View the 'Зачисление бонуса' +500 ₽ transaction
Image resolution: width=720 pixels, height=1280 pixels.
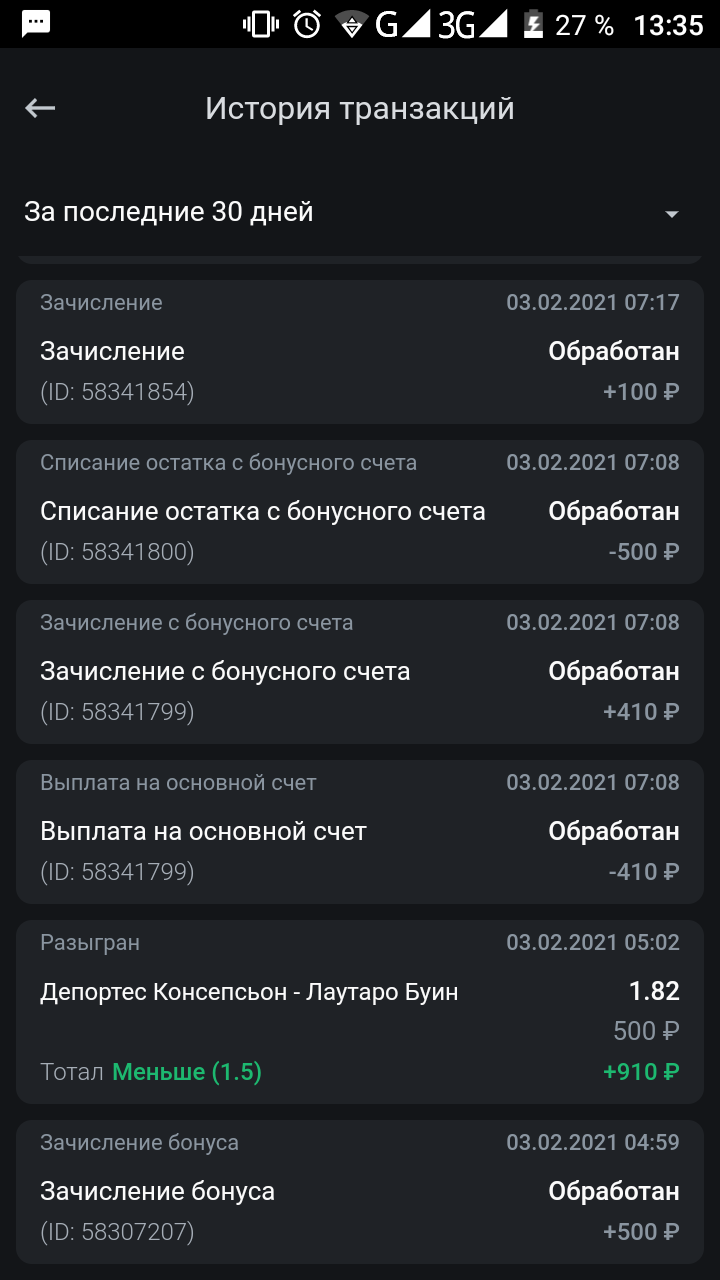(x=360, y=1192)
